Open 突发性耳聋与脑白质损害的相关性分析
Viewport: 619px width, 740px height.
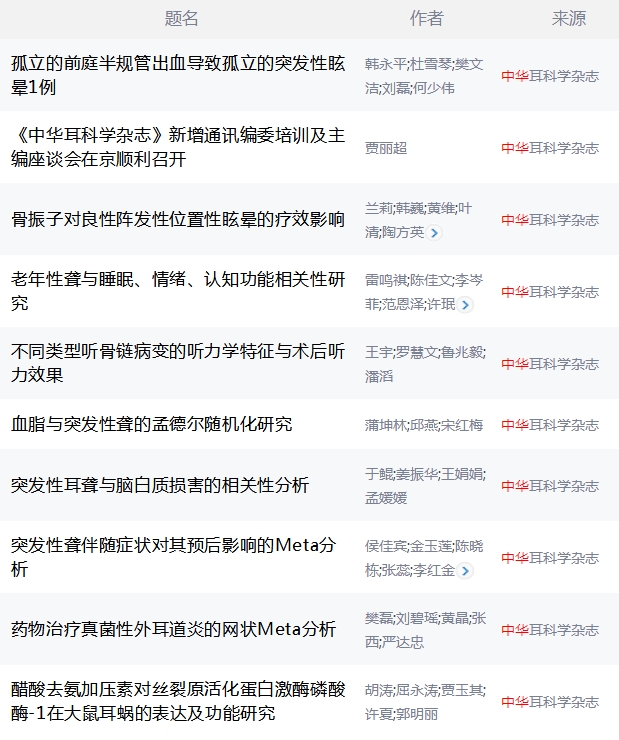[160, 485]
